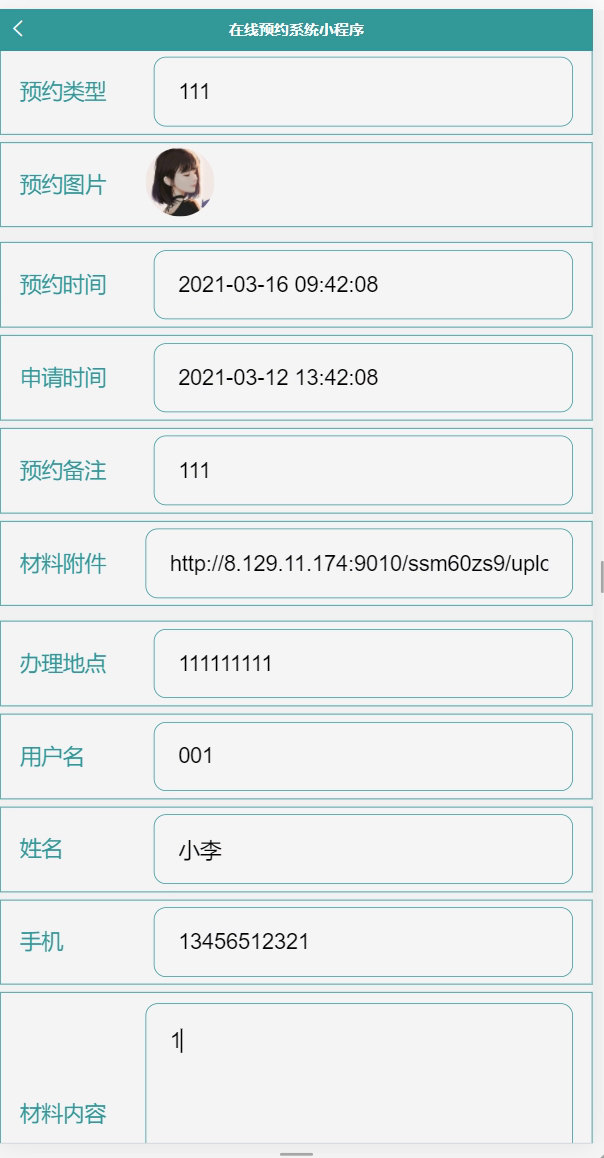Viewport: 604px width, 1158px height.
Task: Focus the 材料内容 text area
Action: 359,1074
